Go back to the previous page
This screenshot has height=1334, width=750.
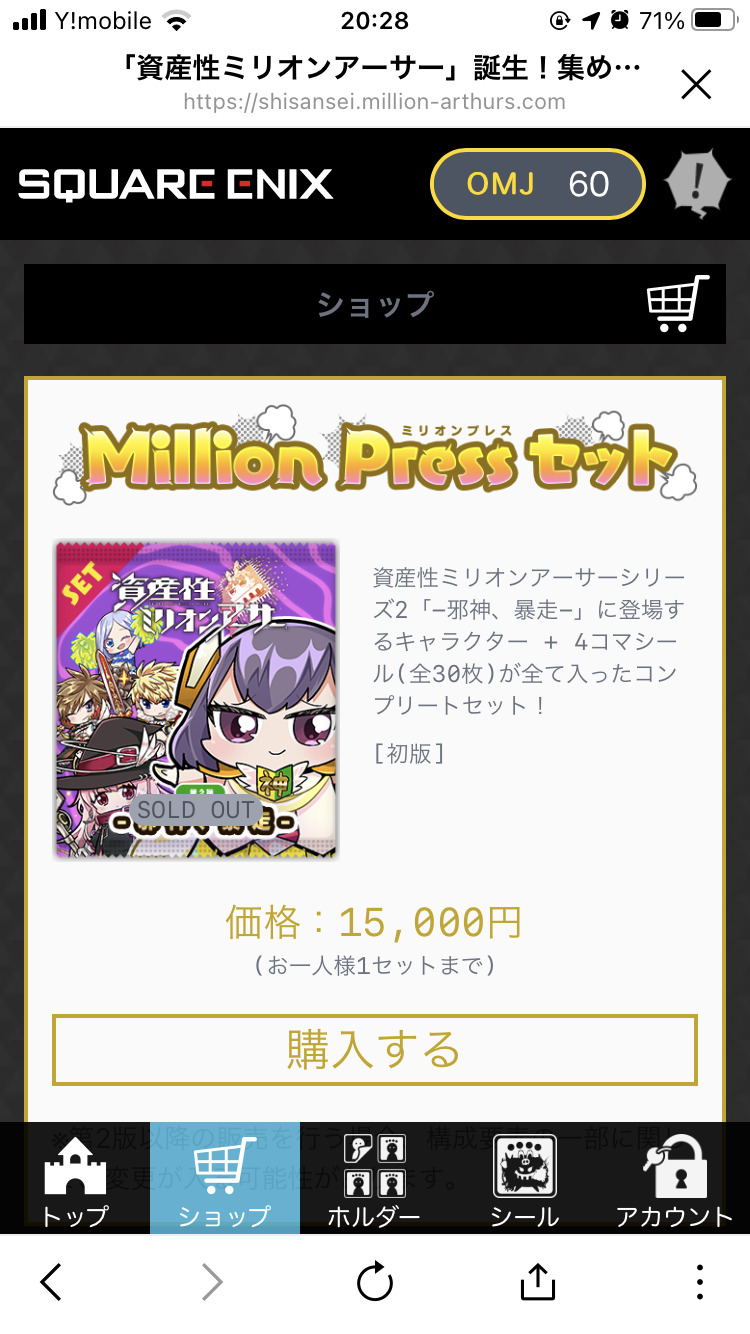(52, 1282)
